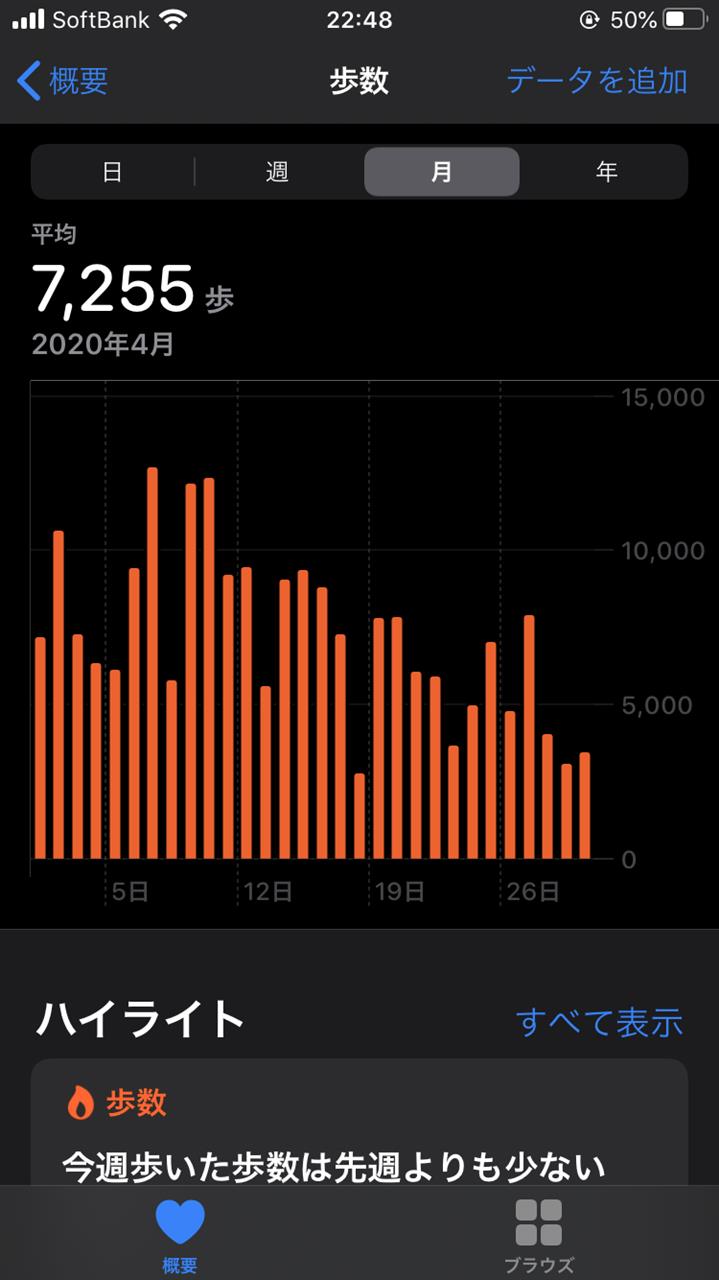Switch to the 年 view
This screenshot has height=1280, width=719.
point(606,172)
